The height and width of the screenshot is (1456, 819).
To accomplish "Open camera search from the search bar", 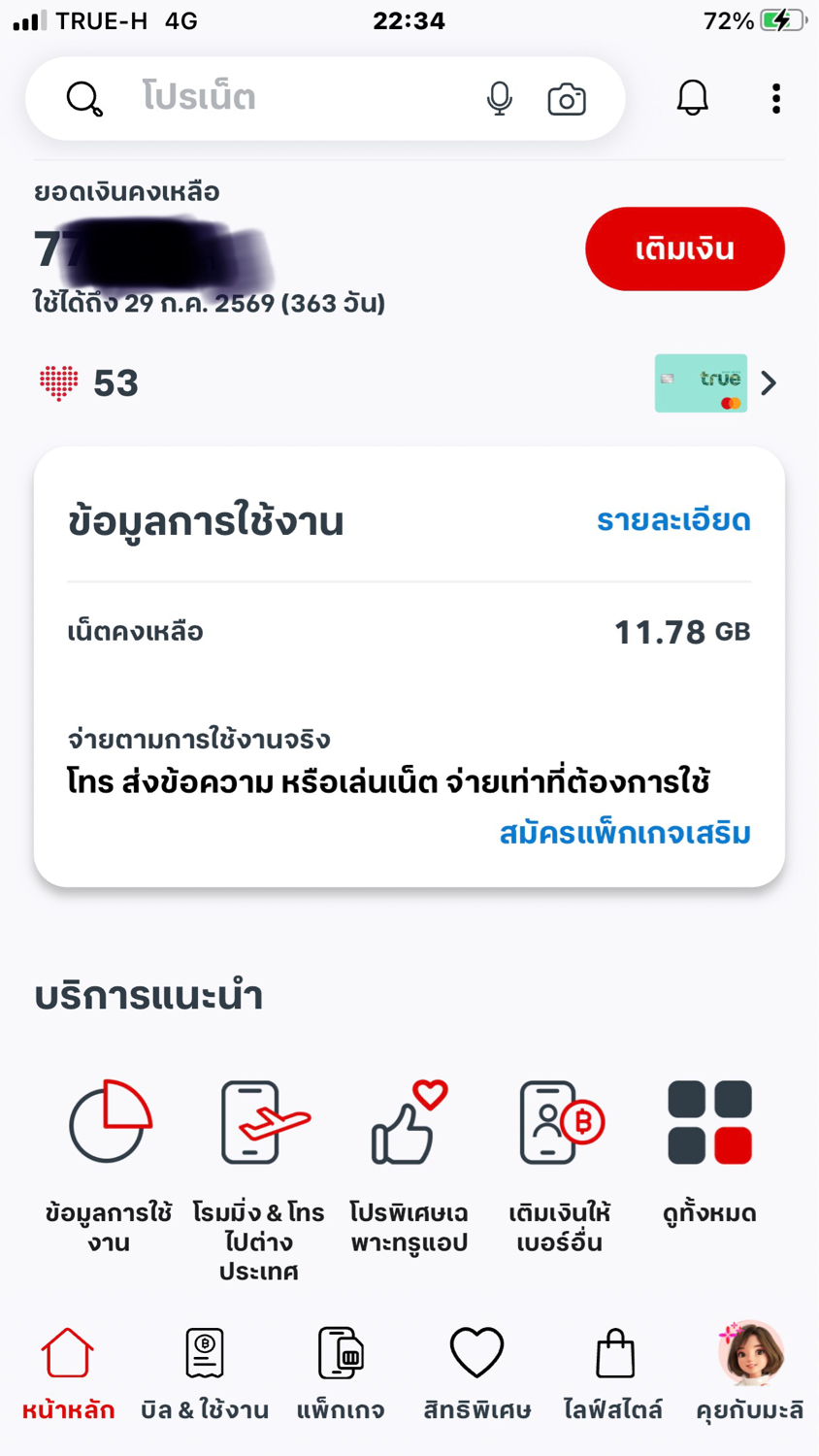I will (x=567, y=99).
